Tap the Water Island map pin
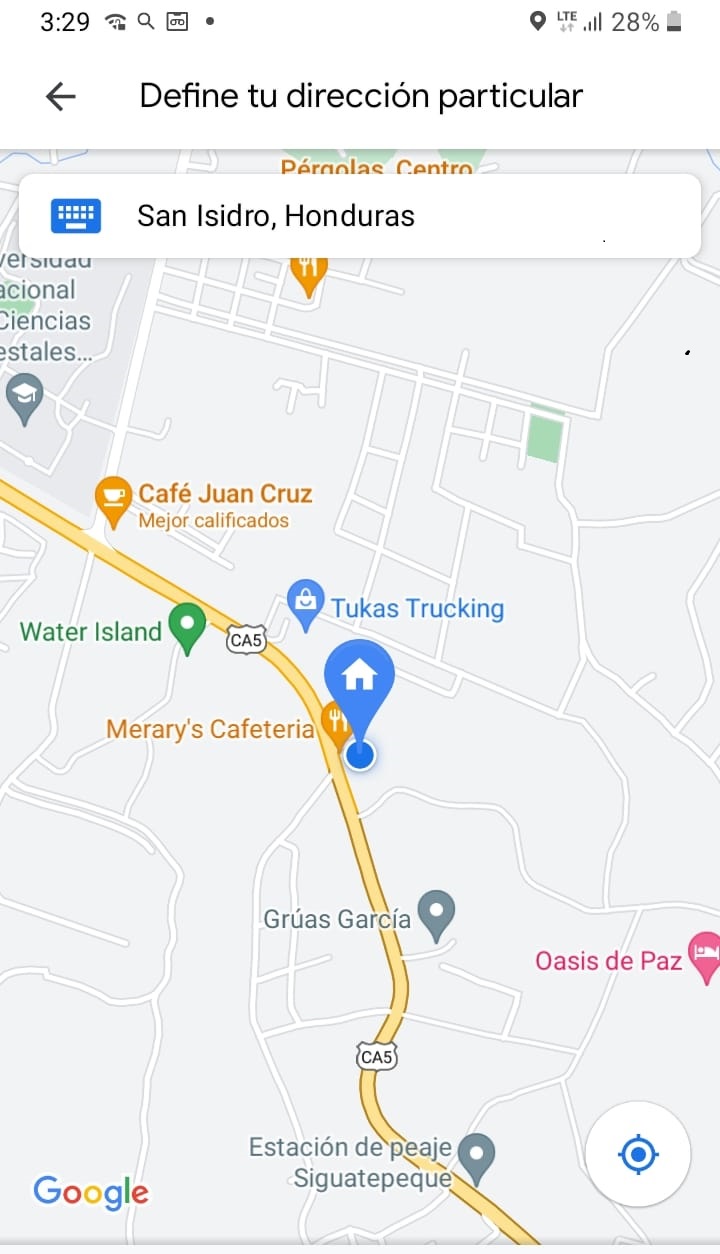 coord(187,626)
